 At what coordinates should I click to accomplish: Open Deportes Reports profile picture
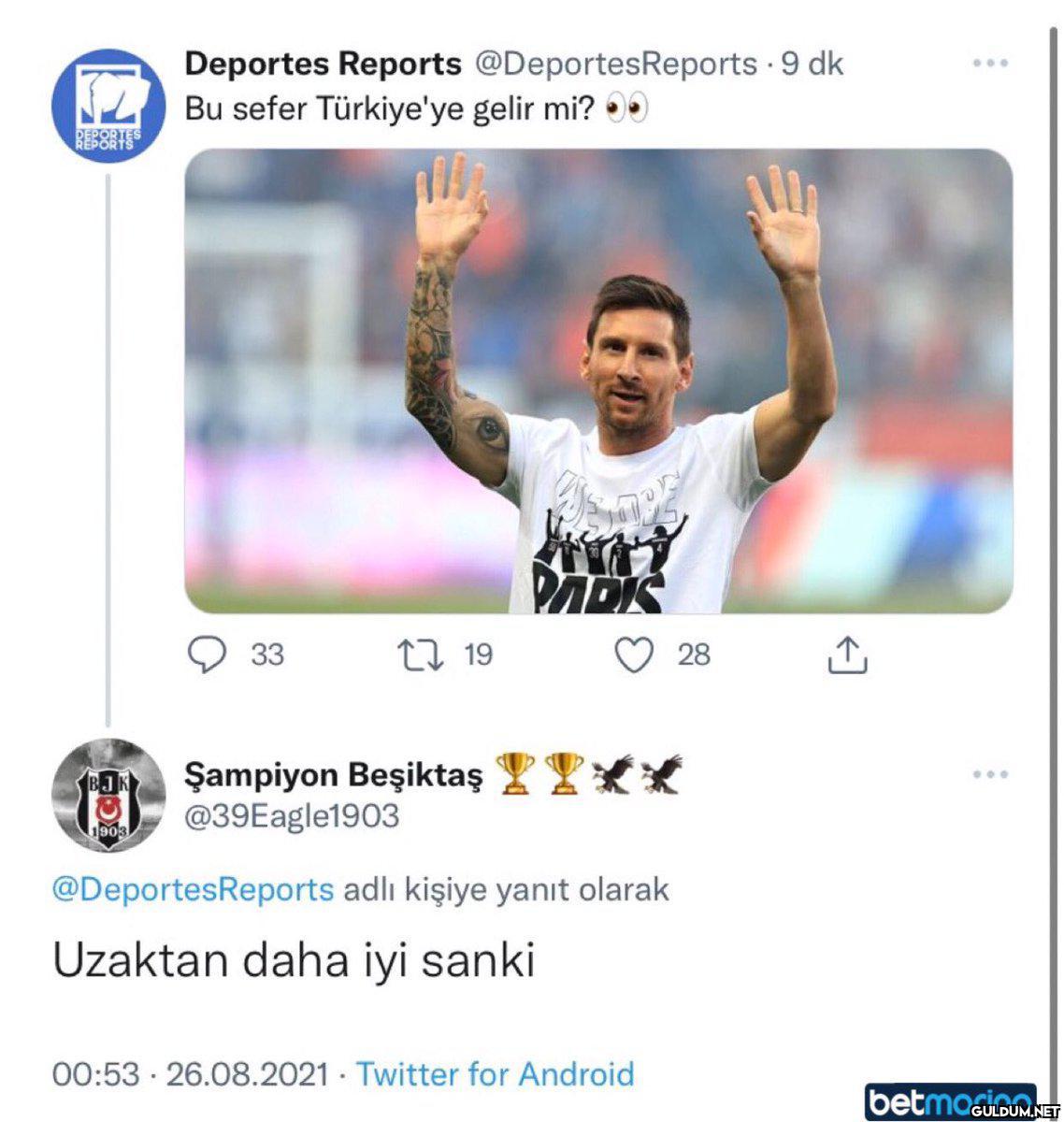pos(108,105)
